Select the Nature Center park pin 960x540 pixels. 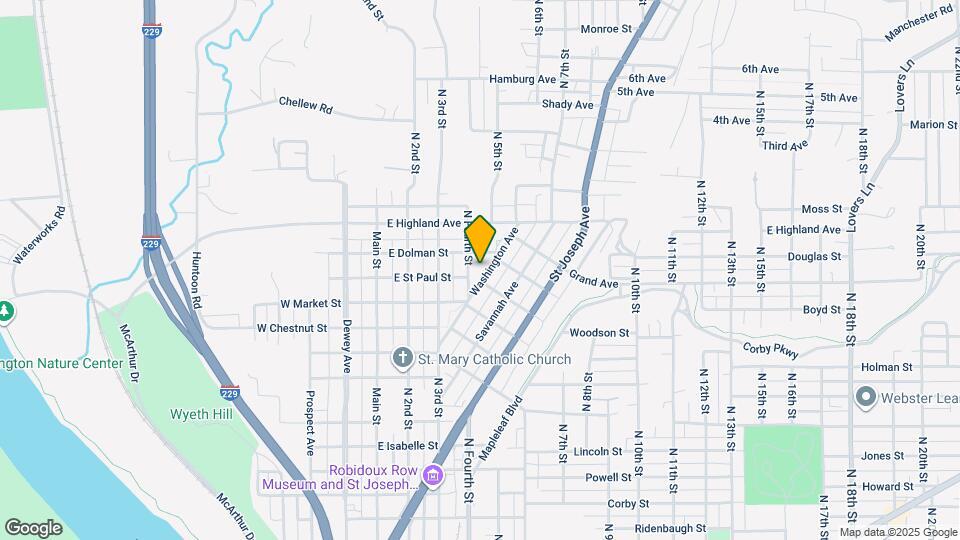tap(6, 312)
